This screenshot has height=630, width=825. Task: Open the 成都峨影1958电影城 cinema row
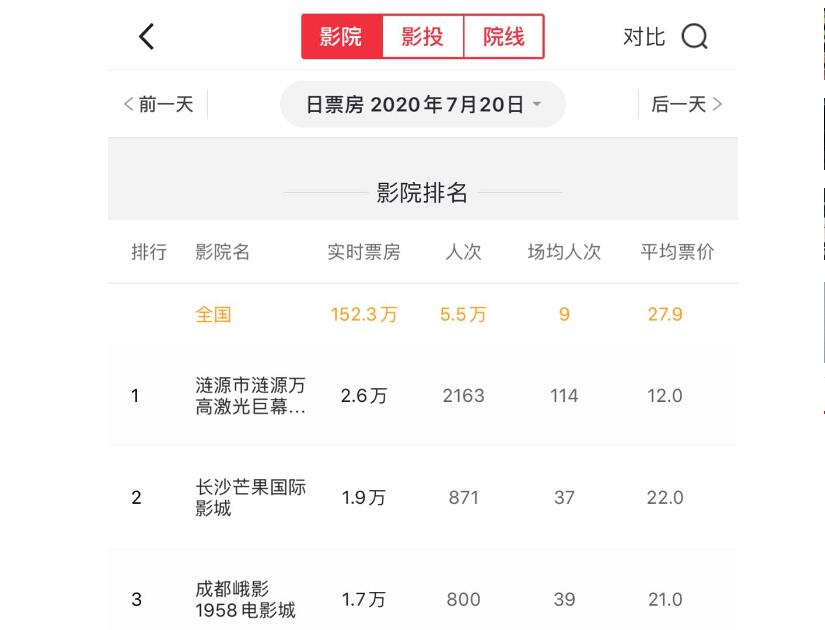pyautogui.click(x=422, y=598)
